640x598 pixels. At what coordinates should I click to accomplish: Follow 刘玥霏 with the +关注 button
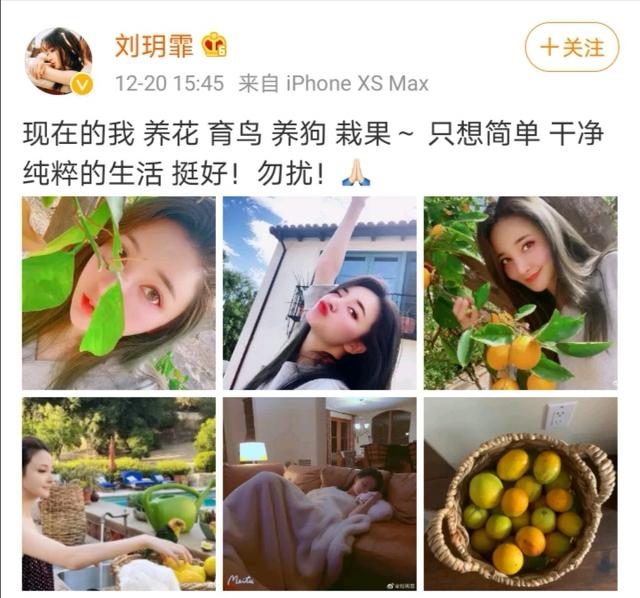click(x=572, y=47)
